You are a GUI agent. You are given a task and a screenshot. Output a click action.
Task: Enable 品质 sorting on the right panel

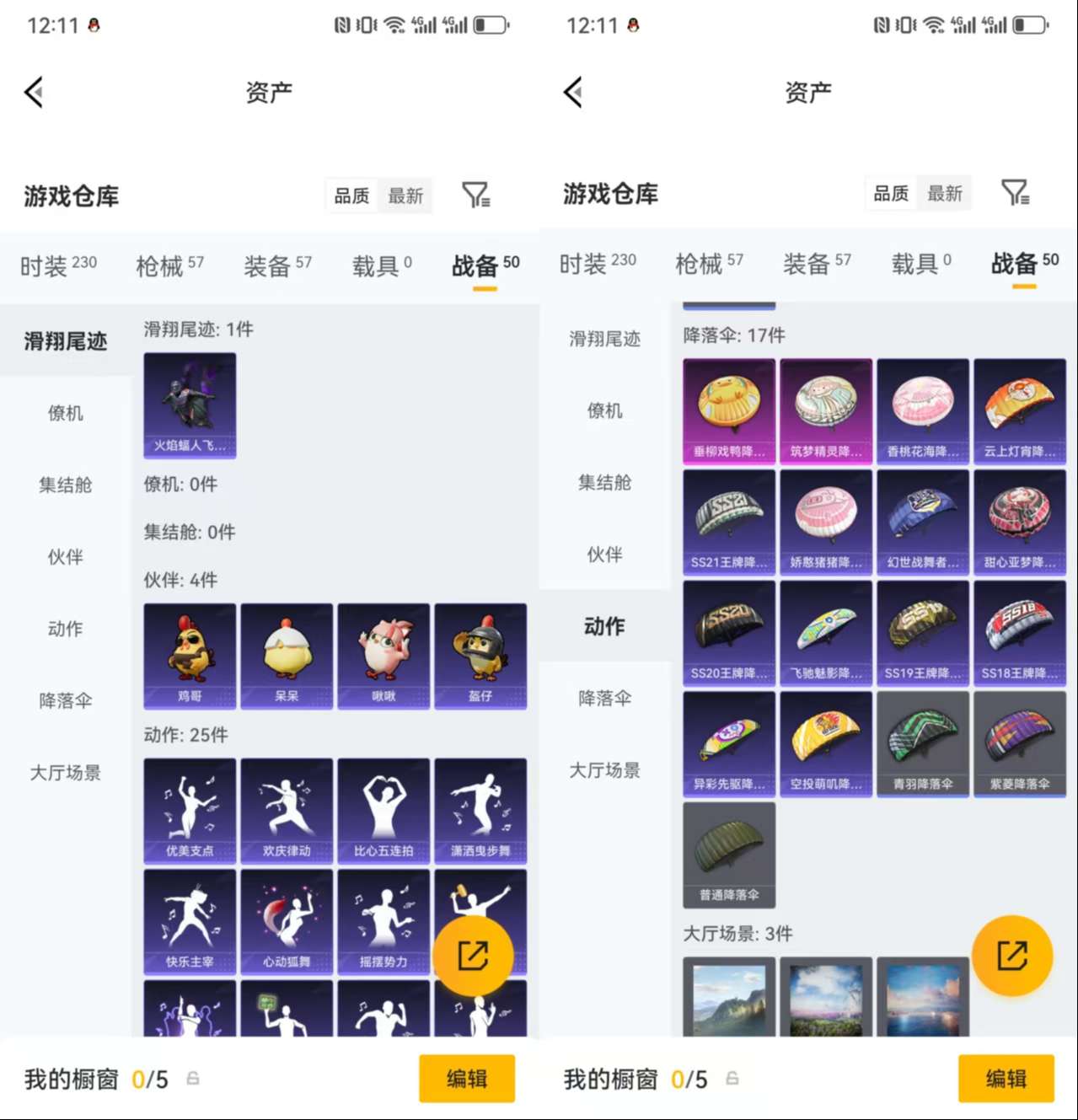pyautogui.click(x=890, y=193)
